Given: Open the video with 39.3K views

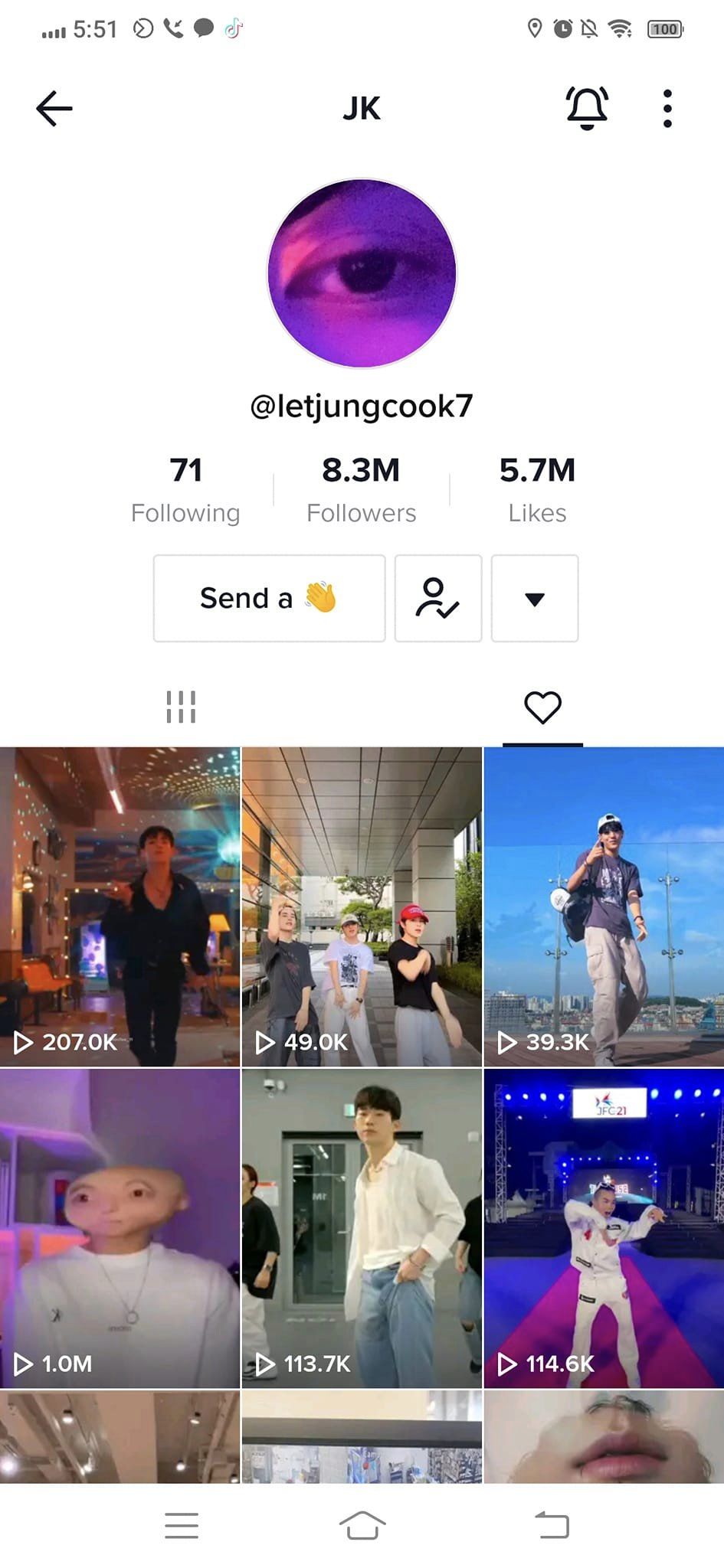Looking at the screenshot, I should point(604,906).
